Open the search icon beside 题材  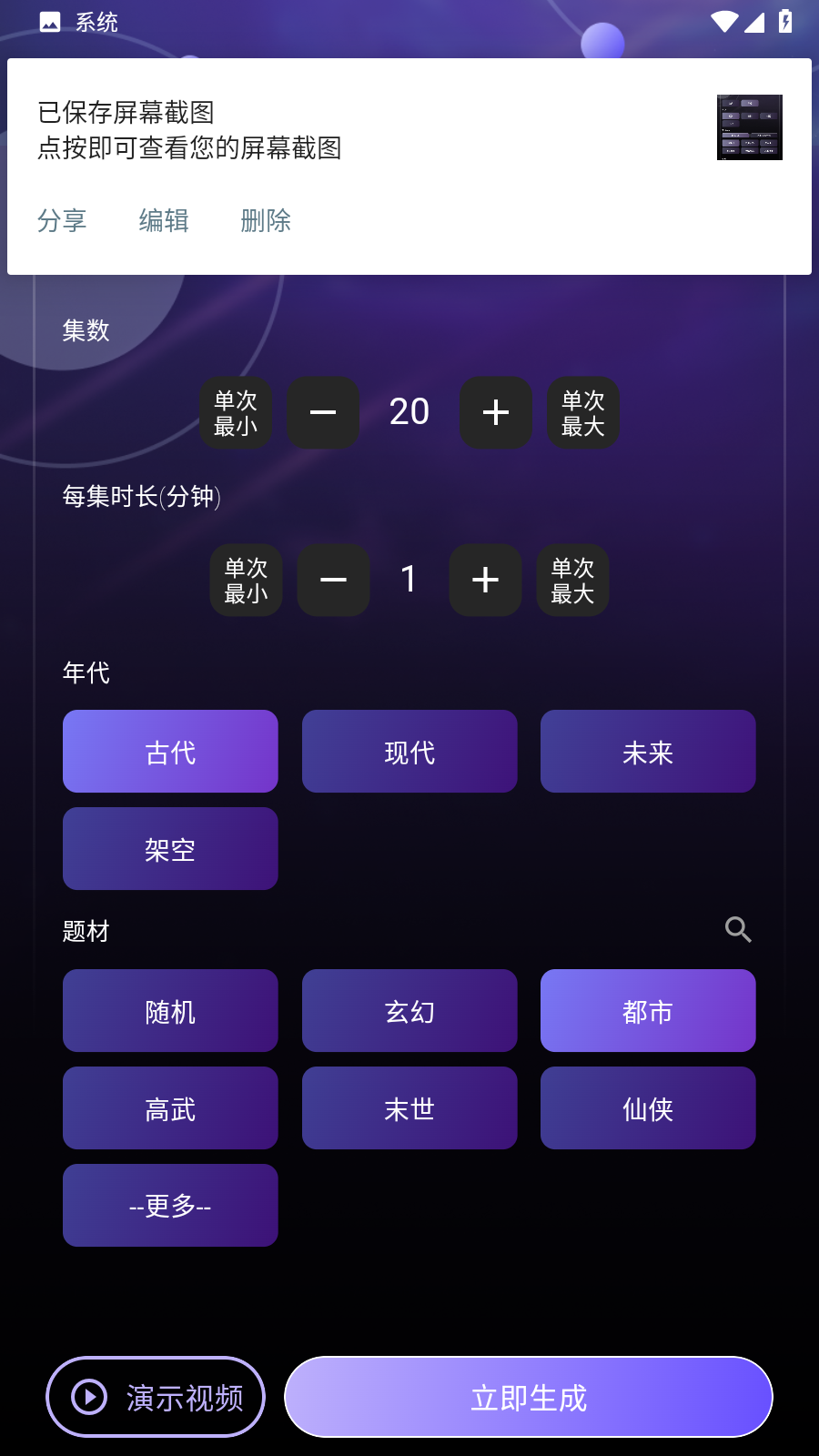[738, 929]
